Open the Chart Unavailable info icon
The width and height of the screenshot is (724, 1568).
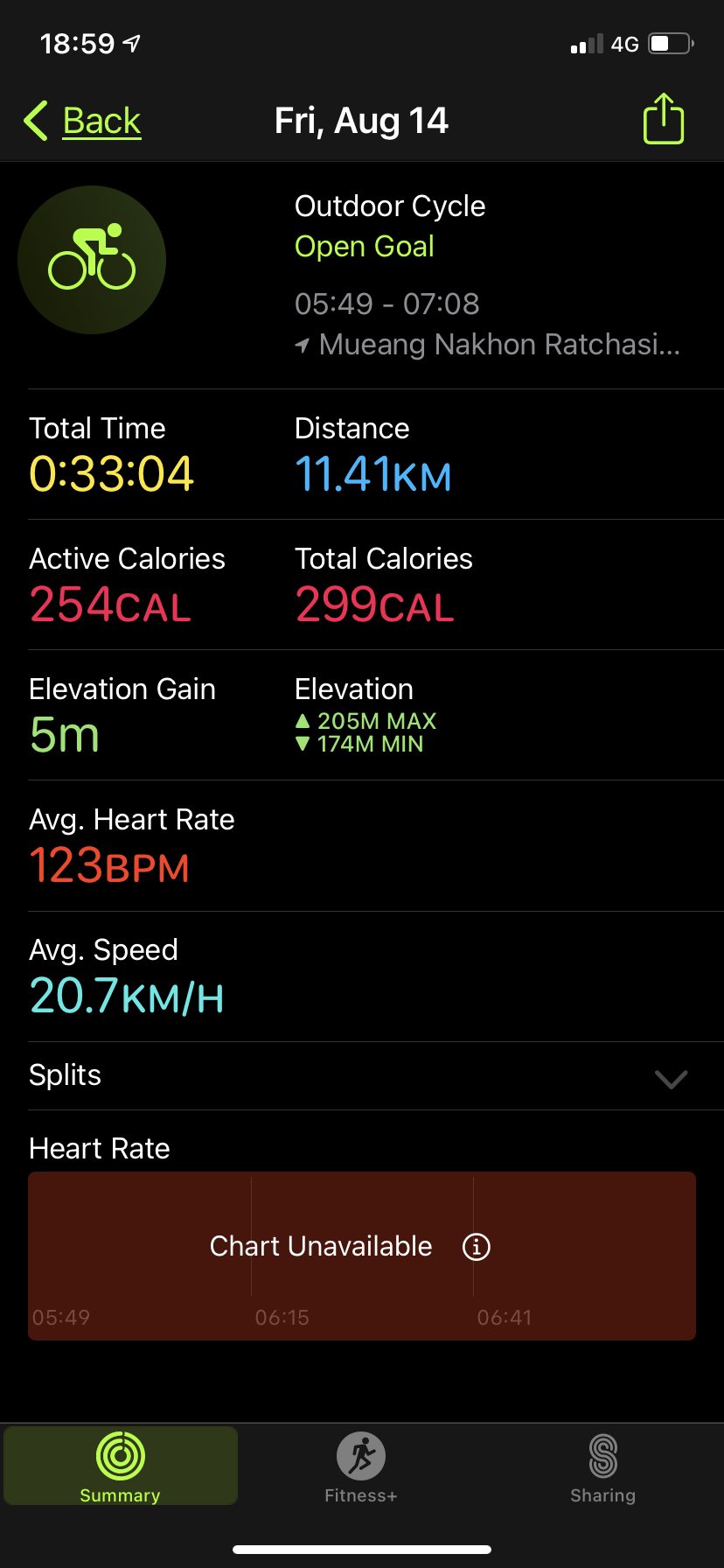coord(476,1246)
